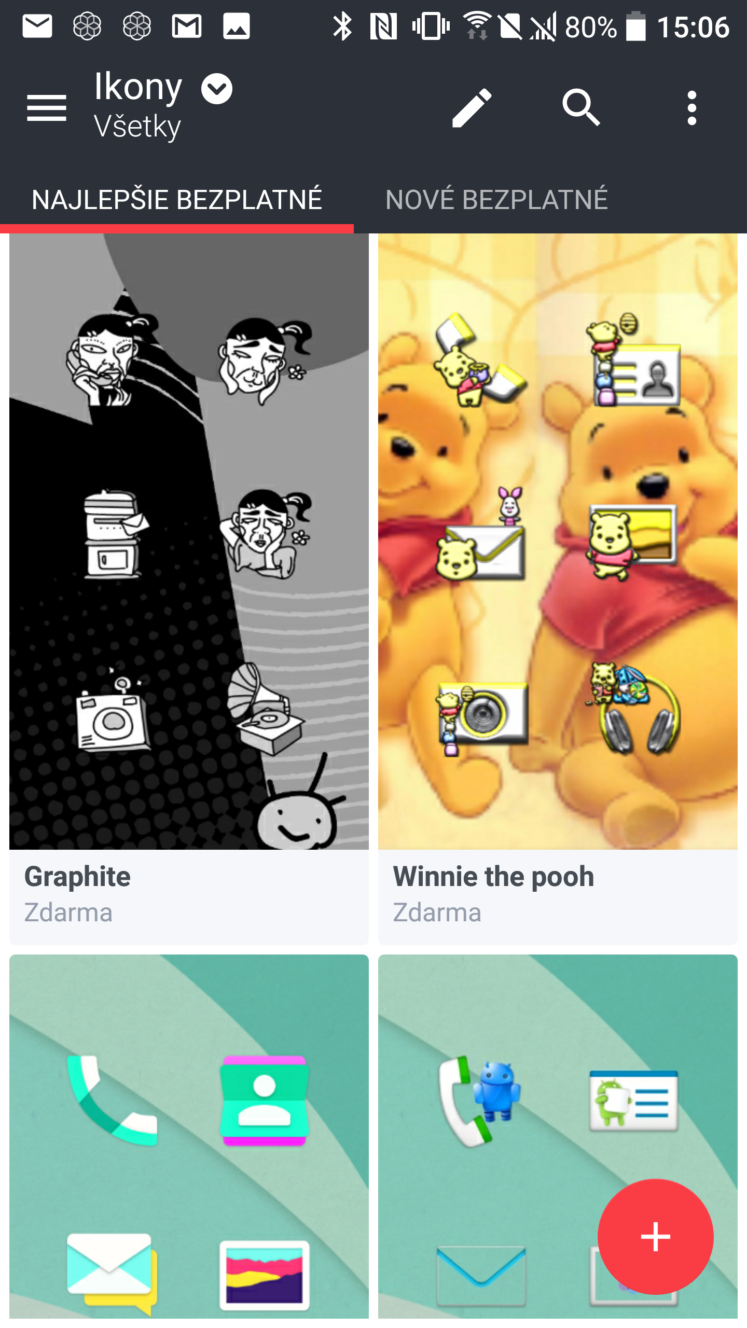Open the icon pack with pink contacts icon
The height and width of the screenshot is (1328, 747).
coord(189,1136)
